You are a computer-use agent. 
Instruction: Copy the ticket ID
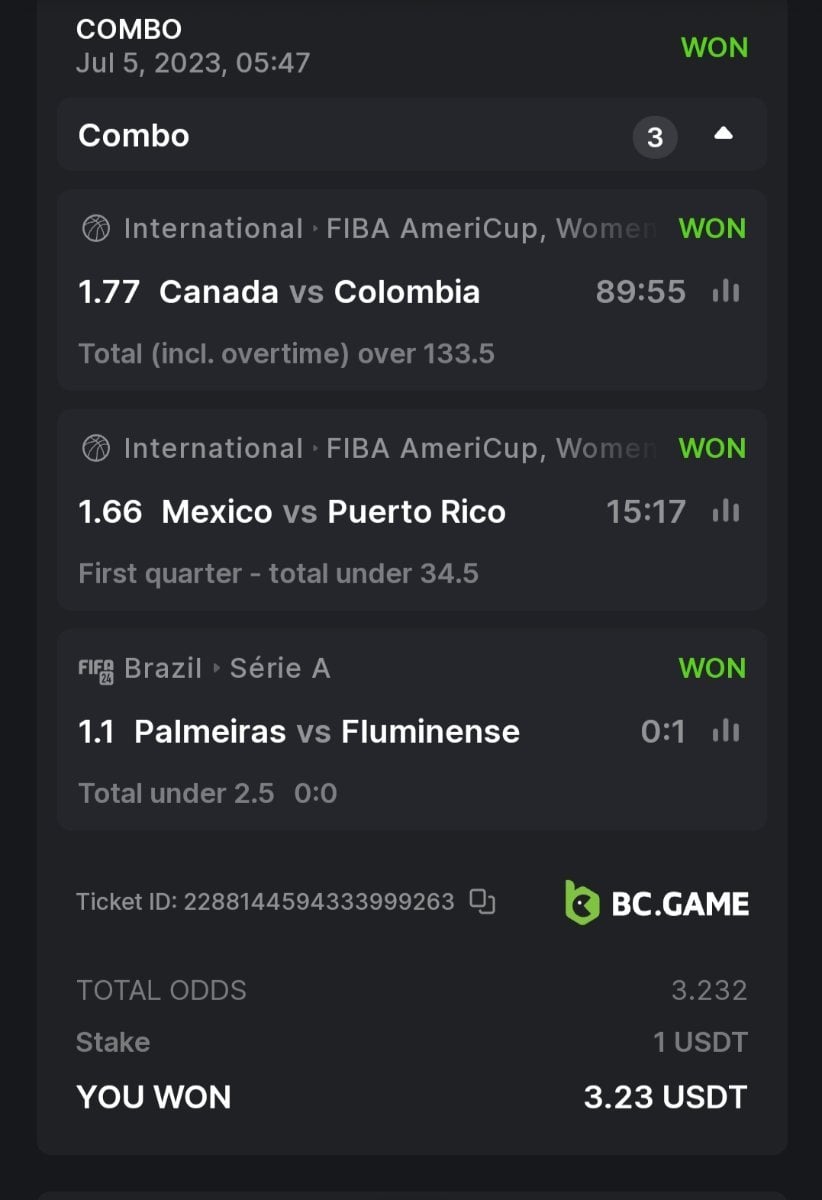tap(483, 902)
